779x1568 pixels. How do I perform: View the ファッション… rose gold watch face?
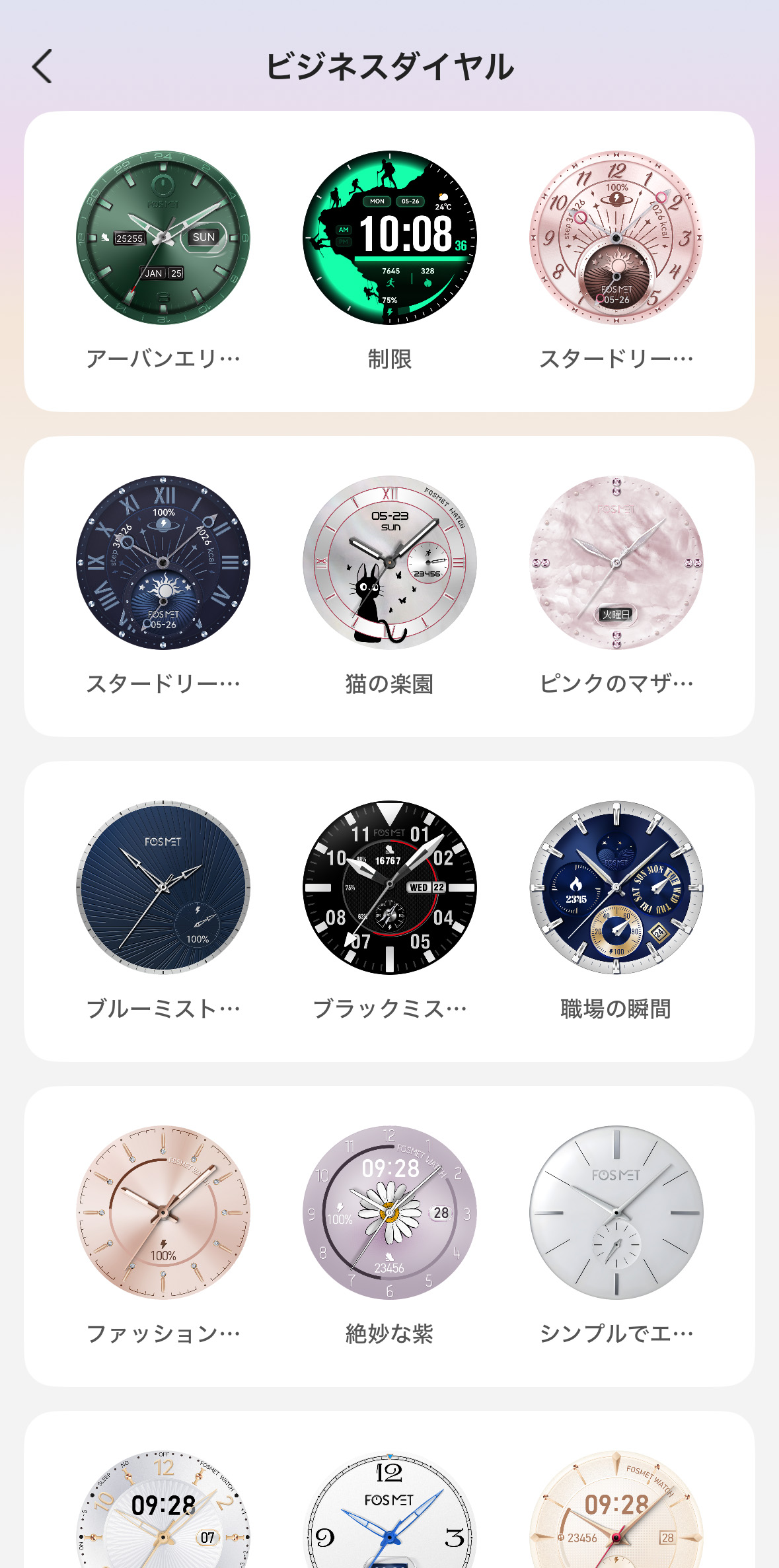163,1213
